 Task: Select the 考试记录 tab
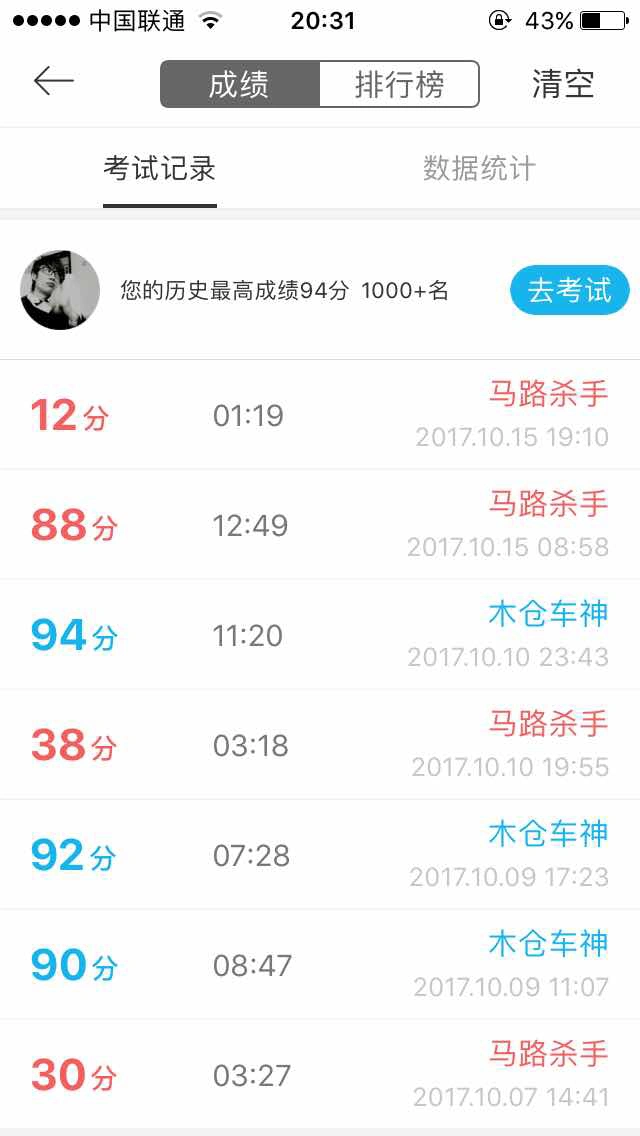coord(159,169)
